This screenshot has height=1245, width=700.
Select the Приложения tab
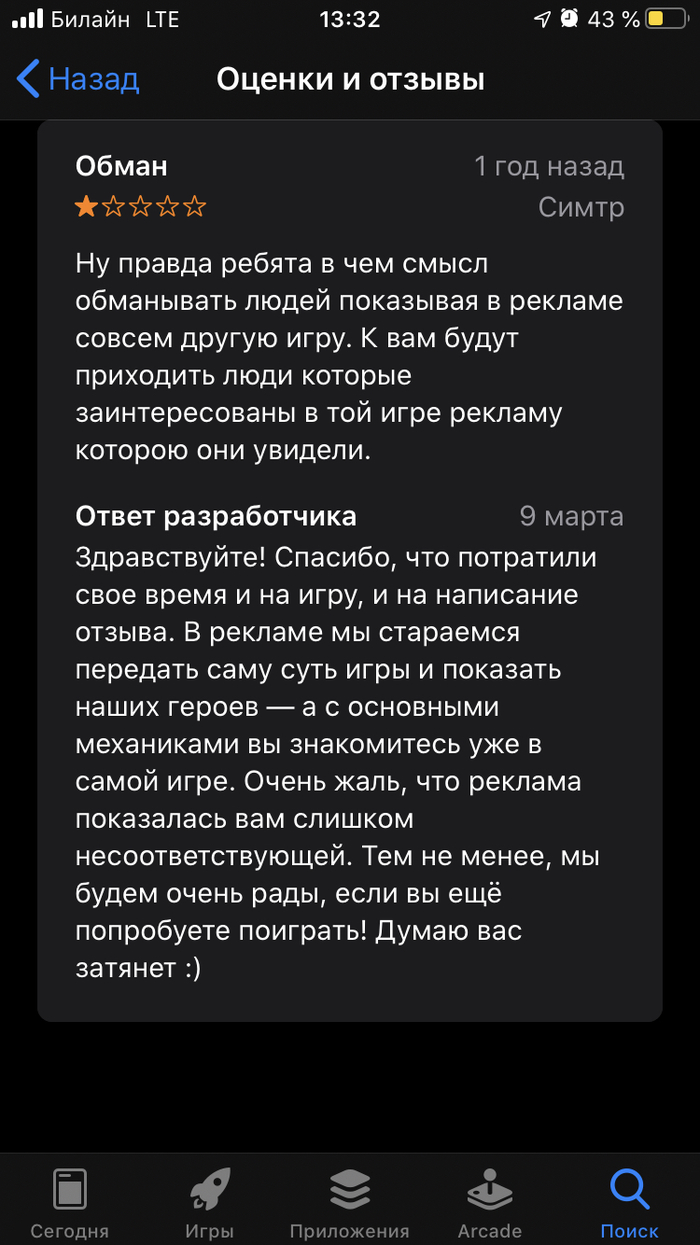pyautogui.click(x=350, y=1202)
